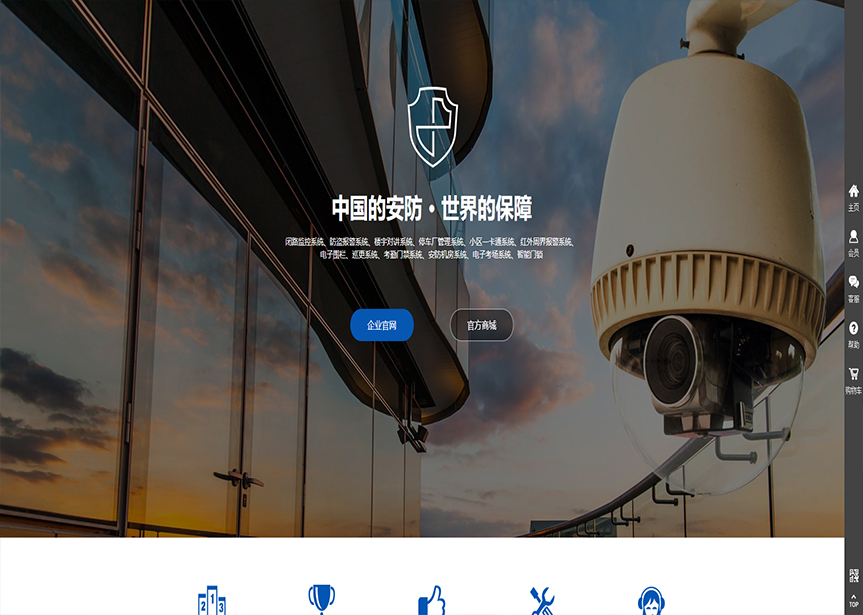Image resolution: width=863 pixels, height=615 pixels.
Task: Open the 企业官网 button
Action: point(381,325)
